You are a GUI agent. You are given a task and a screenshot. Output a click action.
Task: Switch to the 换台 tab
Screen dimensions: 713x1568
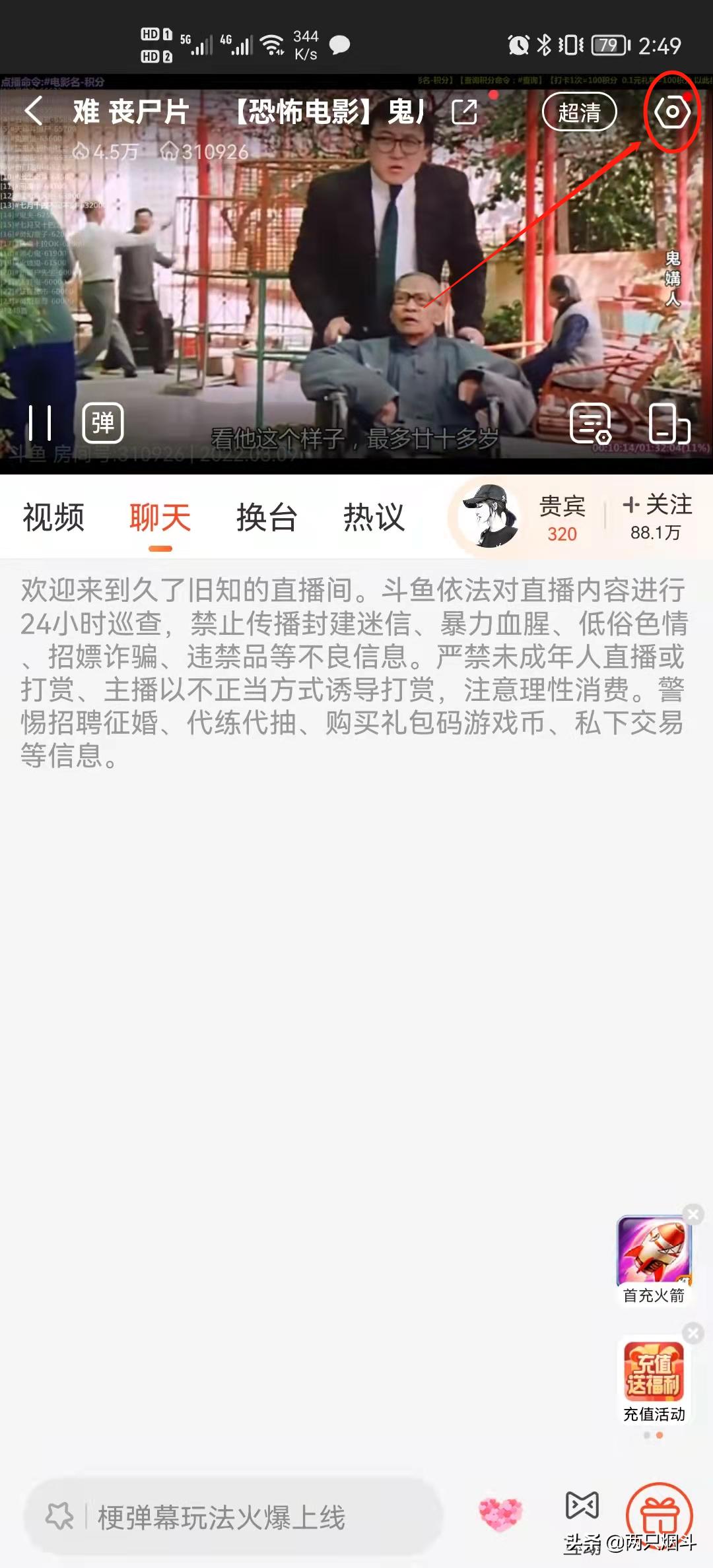tap(265, 517)
